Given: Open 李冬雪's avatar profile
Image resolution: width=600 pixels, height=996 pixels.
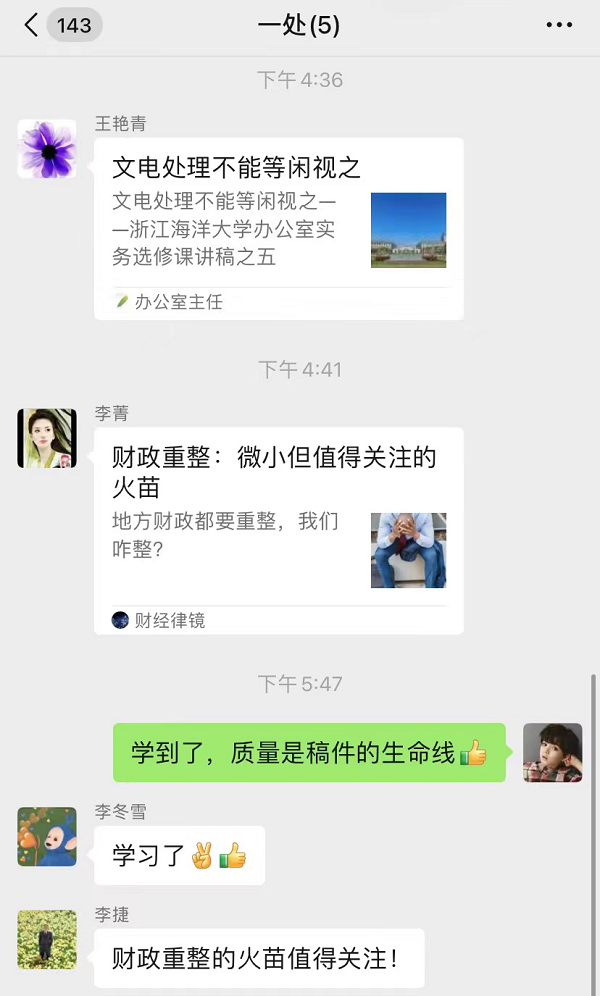Looking at the screenshot, I should (x=47, y=837).
